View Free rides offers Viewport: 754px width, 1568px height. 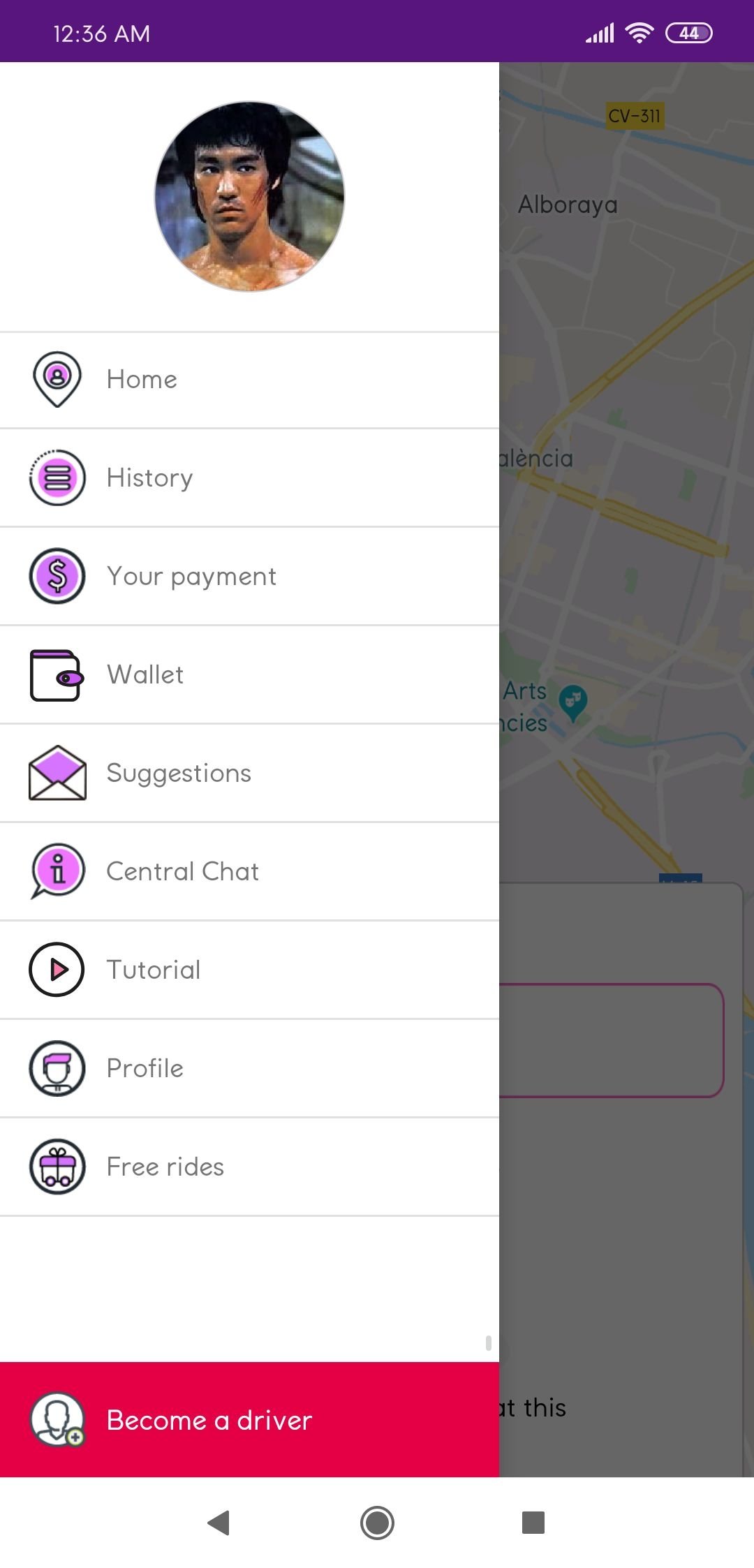[x=249, y=1167]
